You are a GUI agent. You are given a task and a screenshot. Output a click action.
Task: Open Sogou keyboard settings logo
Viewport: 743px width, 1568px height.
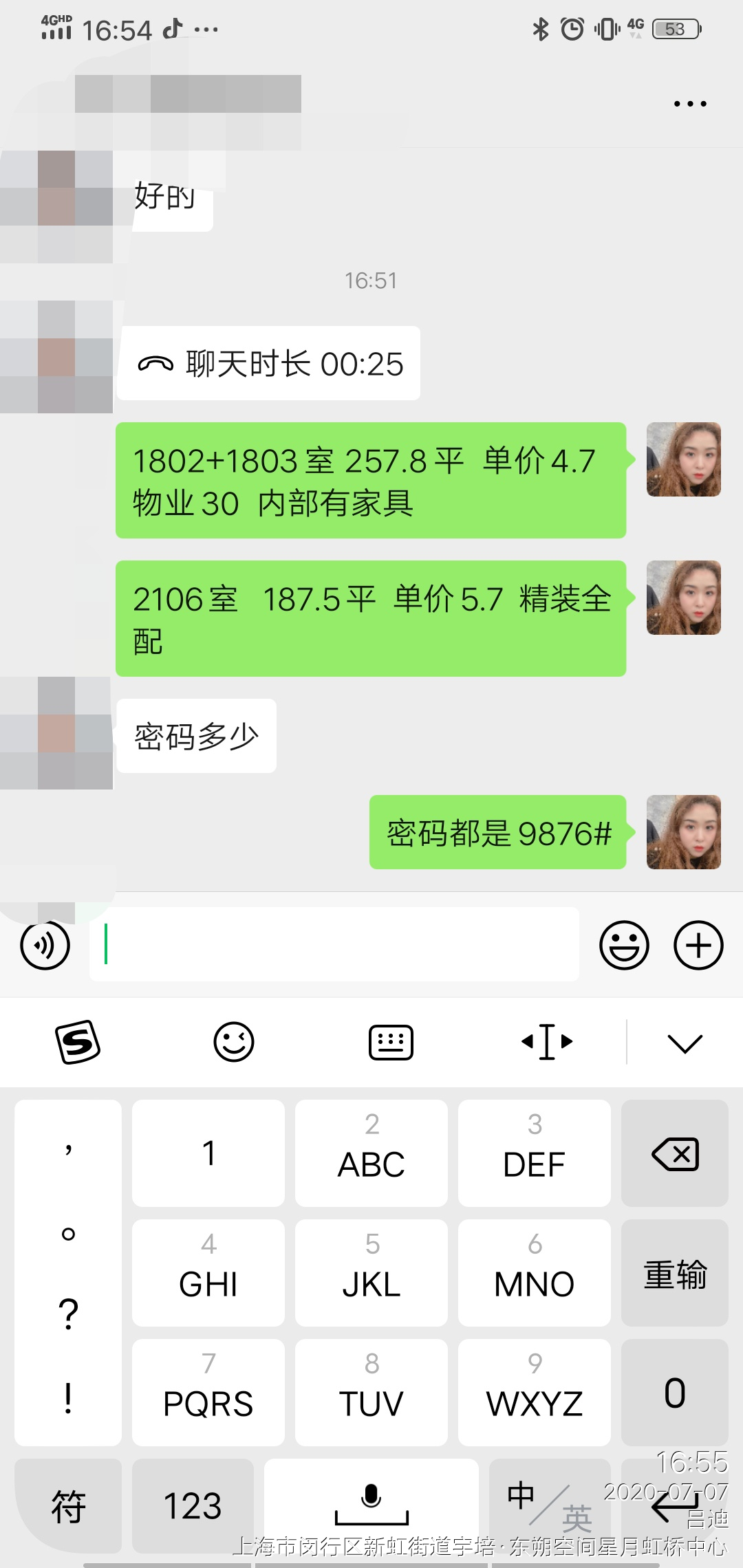(x=78, y=1042)
